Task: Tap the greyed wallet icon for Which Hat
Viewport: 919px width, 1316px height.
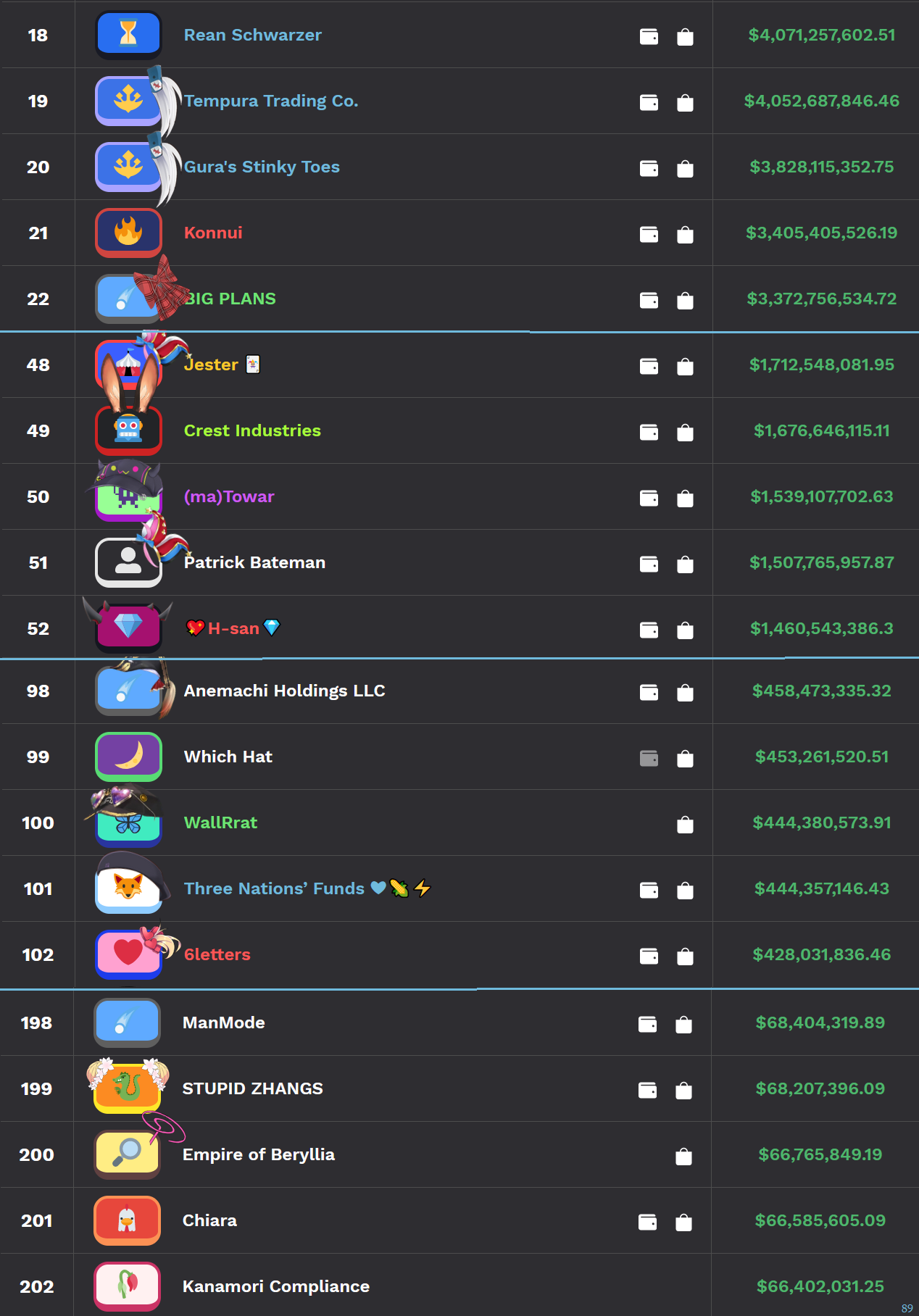Action: pyautogui.click(x=649, y=758)
